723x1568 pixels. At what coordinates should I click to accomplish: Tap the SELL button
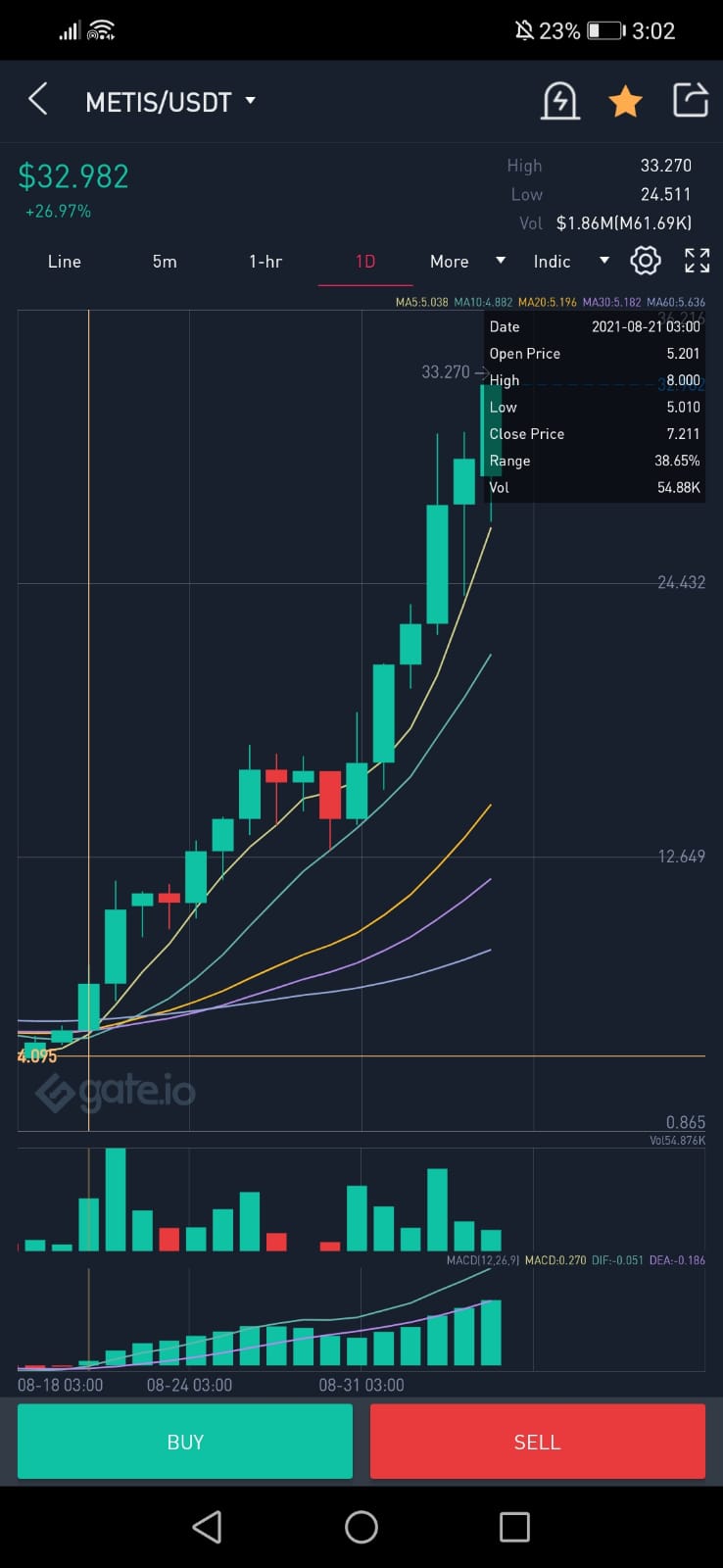tap(537, 1442)
